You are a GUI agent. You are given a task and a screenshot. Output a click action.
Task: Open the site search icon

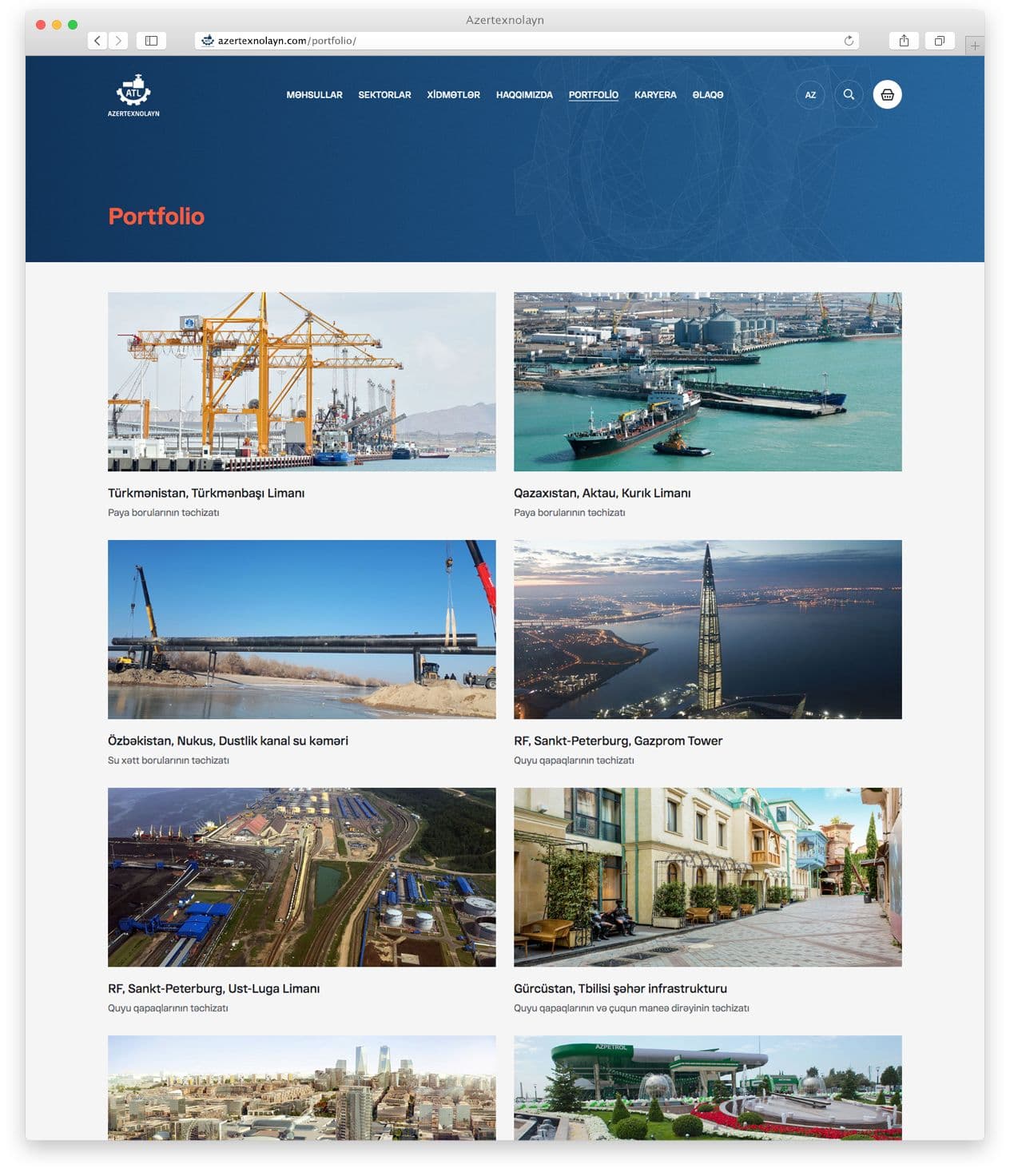click(x=849, y=94)
